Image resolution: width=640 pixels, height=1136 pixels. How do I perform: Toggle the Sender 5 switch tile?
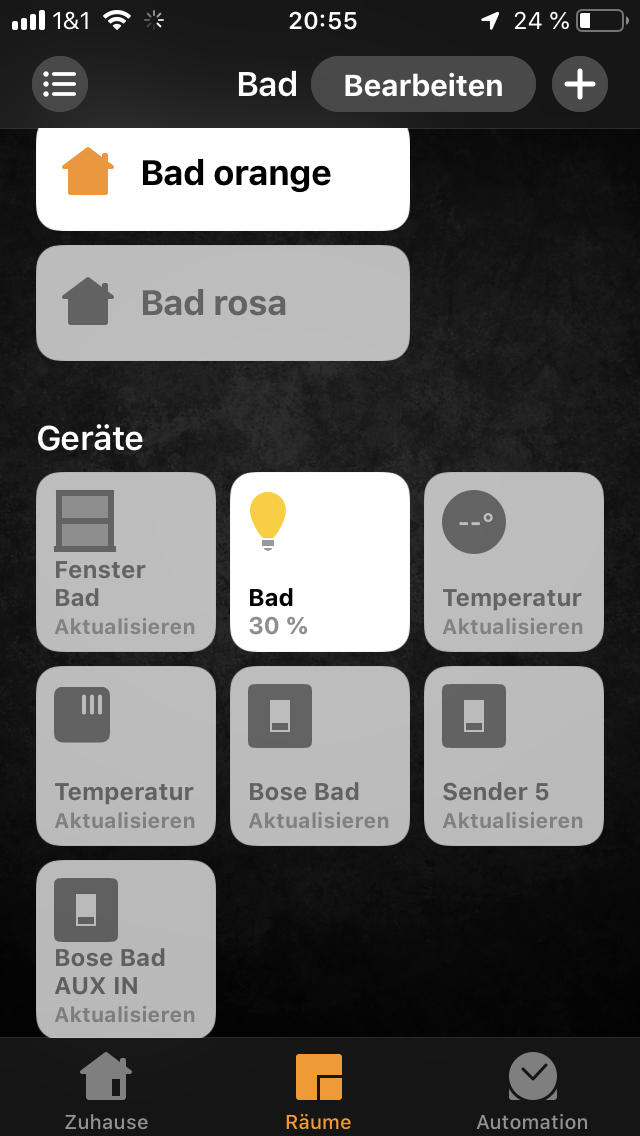(x=514, y=756)
